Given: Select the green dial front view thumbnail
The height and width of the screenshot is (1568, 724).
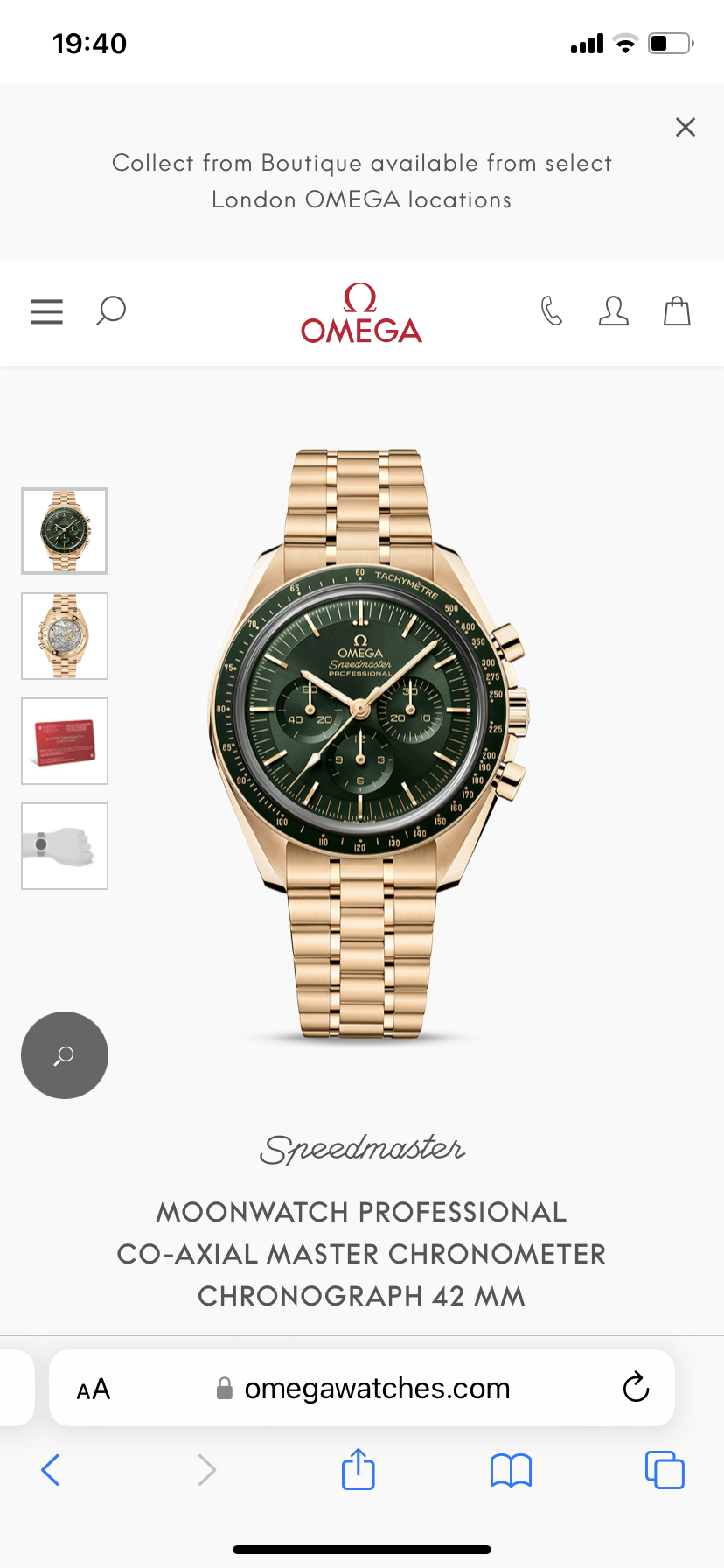Looking at the screenshot, I should click(x=65, y=531).
